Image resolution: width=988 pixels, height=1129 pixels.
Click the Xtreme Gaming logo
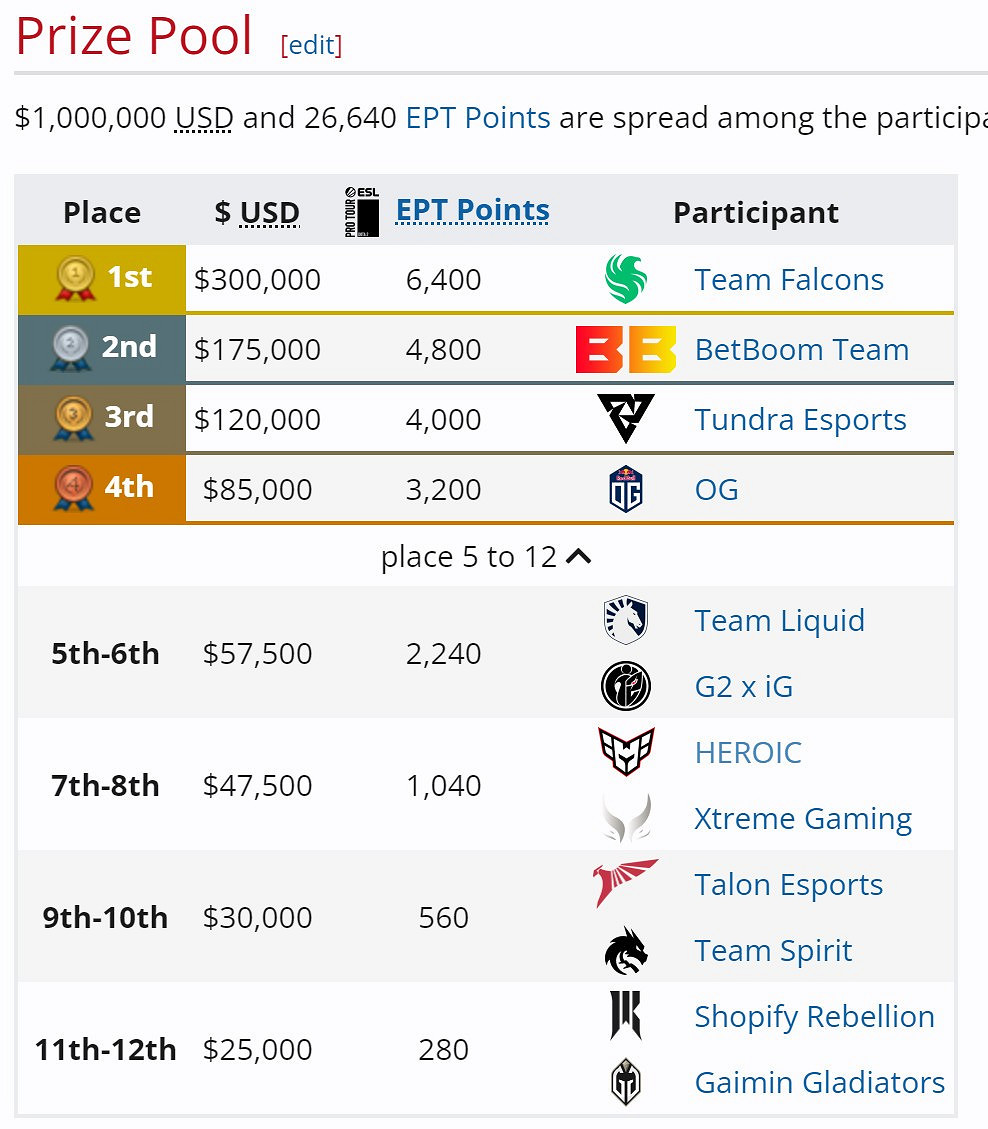point(626,818)
